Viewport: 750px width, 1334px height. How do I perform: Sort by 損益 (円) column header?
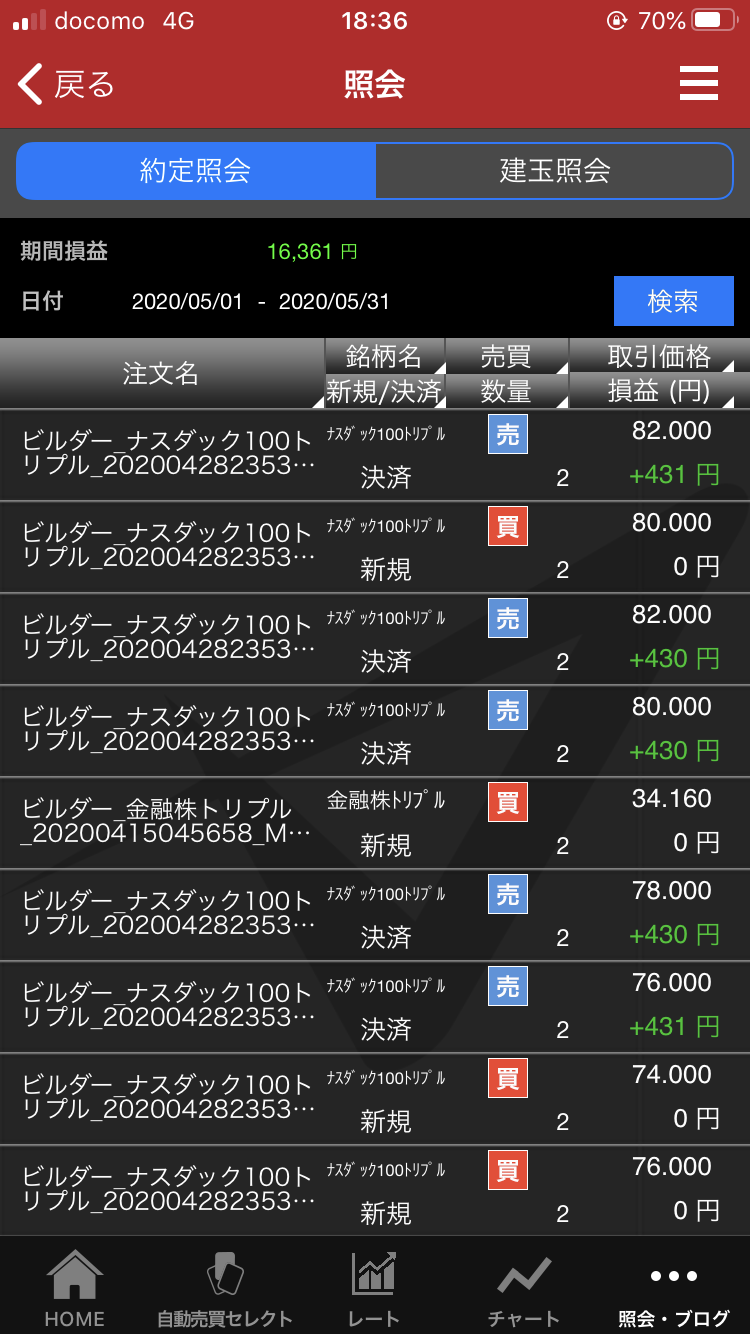pyautogui.click(x=659, y=391)
